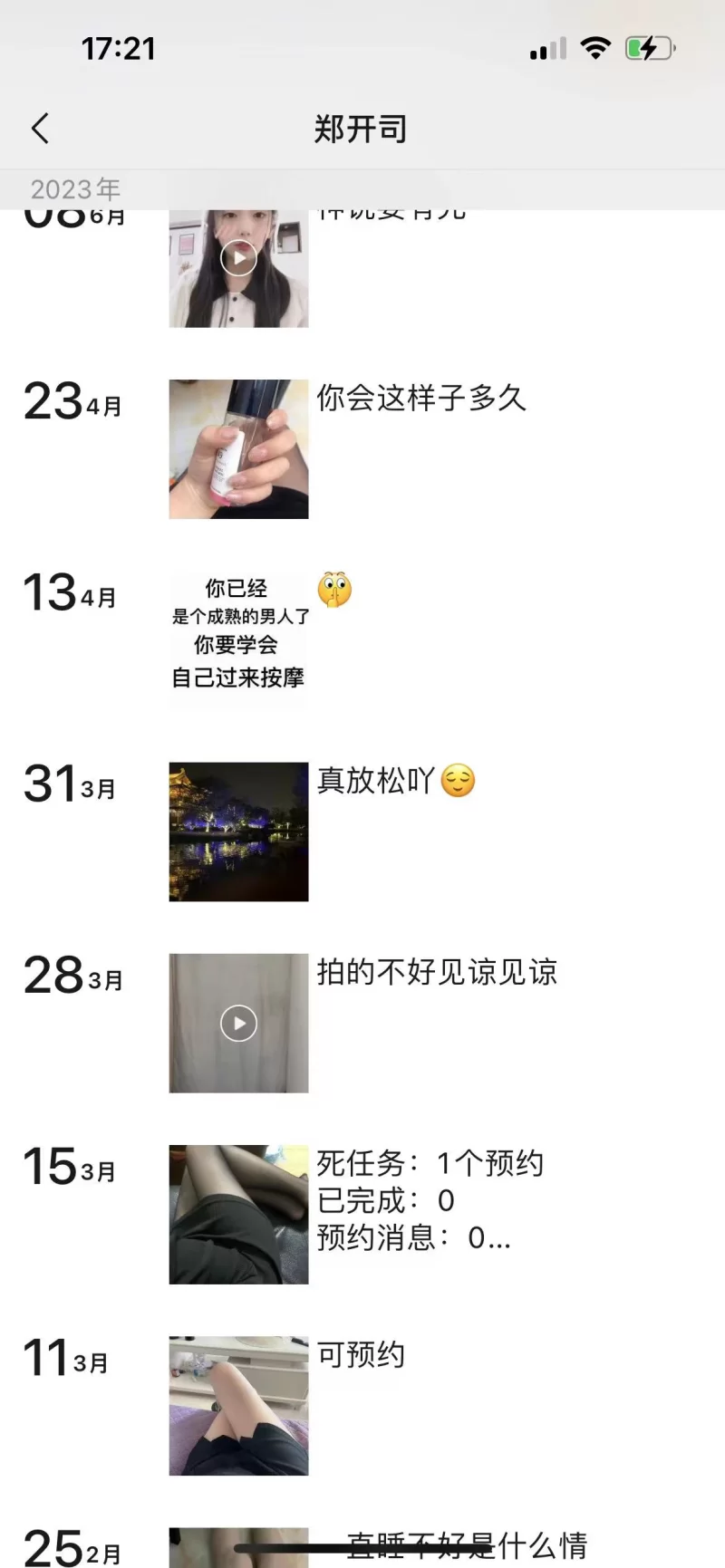Play the June video post

coord(238,259)
